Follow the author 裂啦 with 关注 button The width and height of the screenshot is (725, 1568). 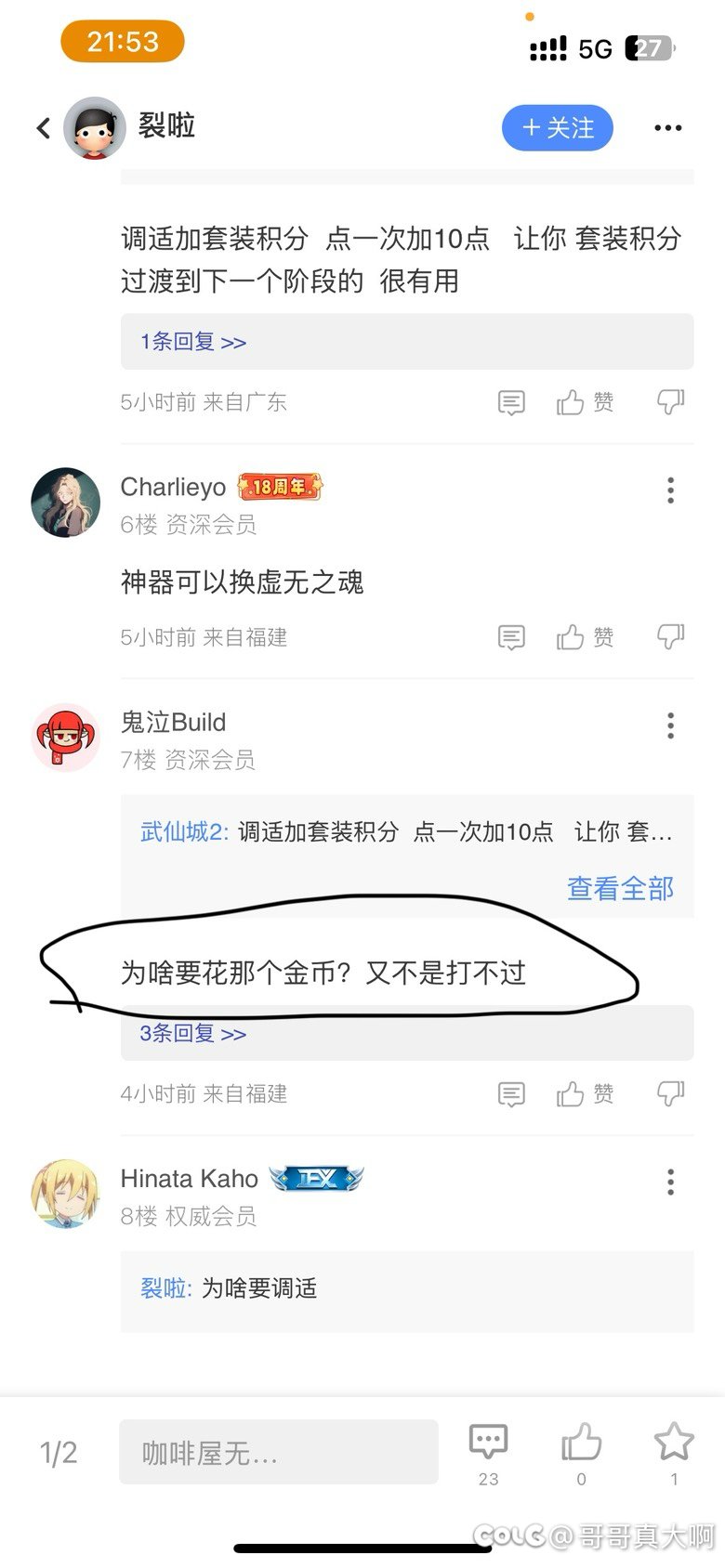pos(558,128)
